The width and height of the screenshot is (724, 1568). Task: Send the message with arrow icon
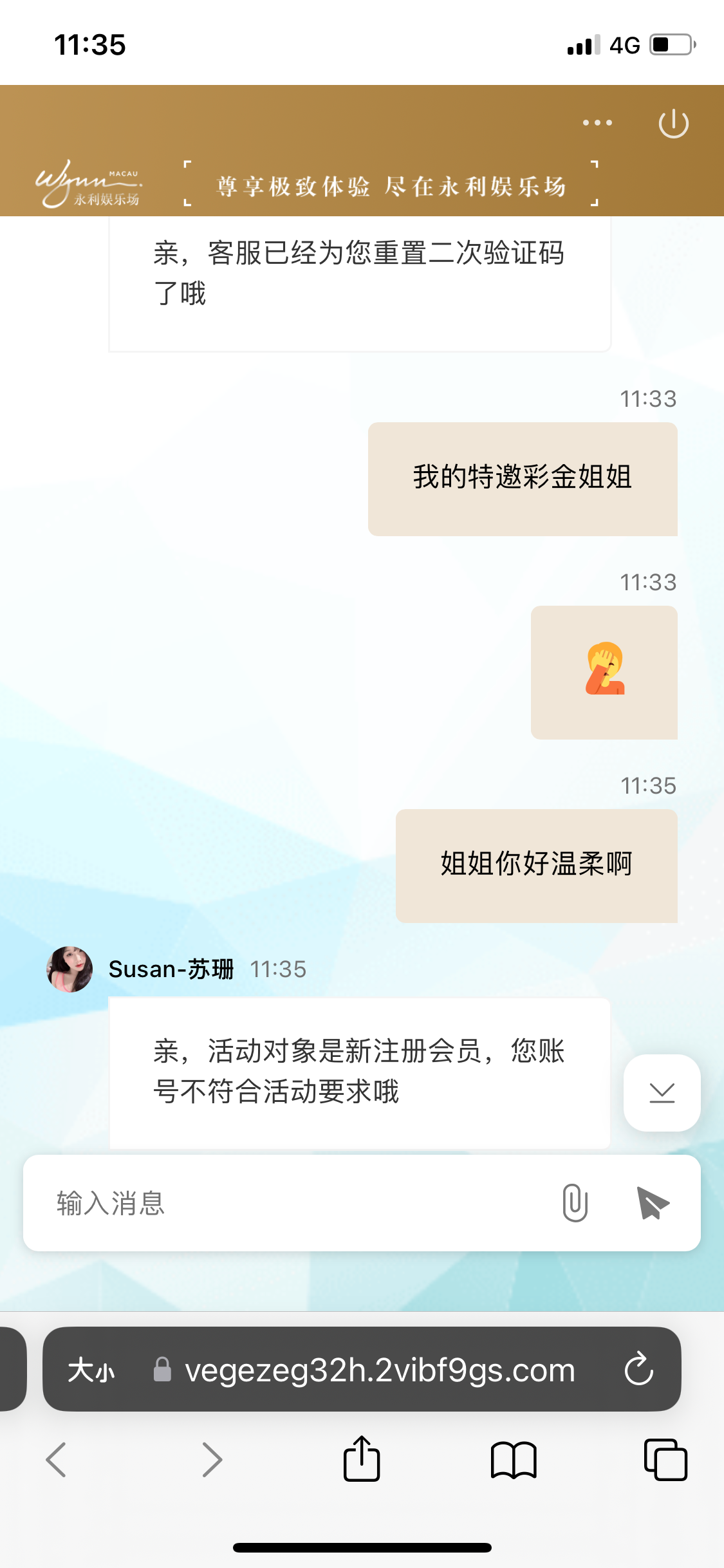(x=653, y=1202)
